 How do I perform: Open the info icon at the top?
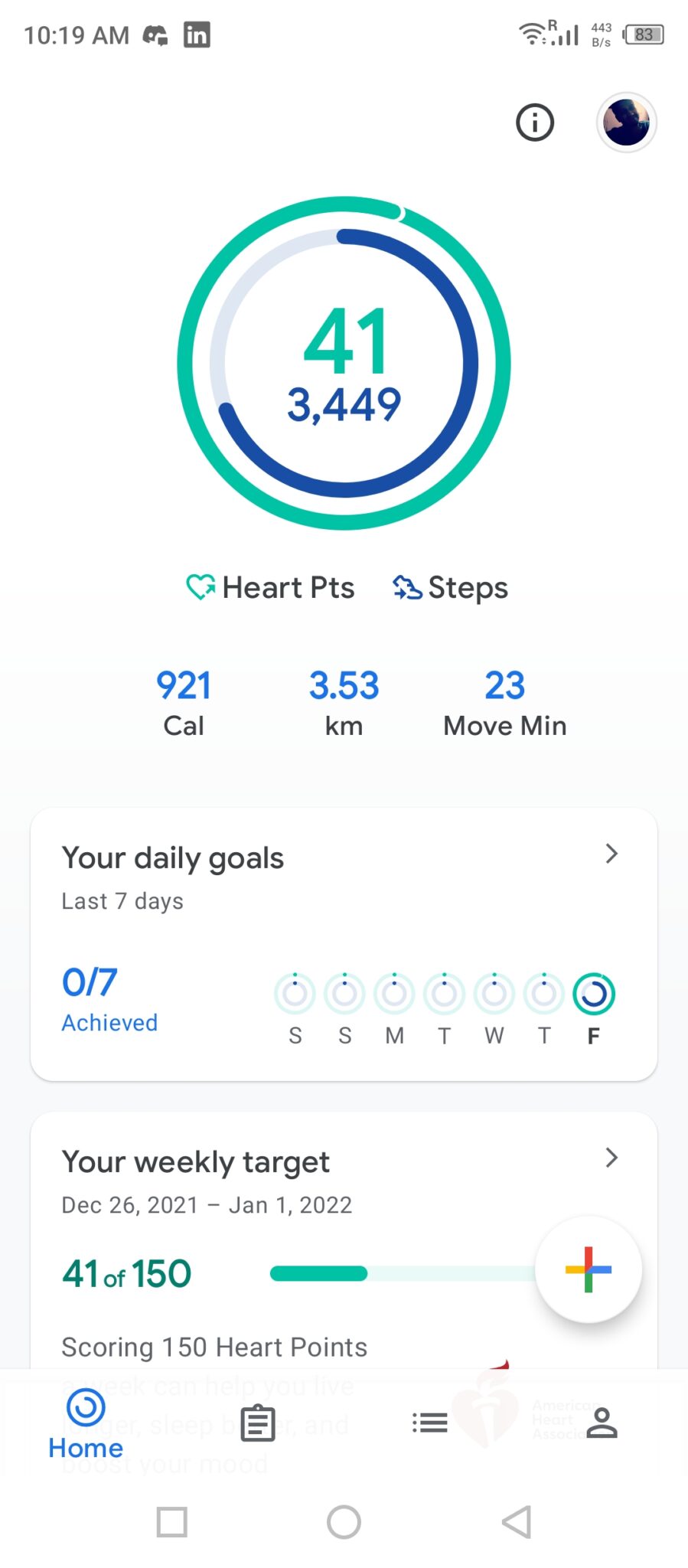pos(534,122)
